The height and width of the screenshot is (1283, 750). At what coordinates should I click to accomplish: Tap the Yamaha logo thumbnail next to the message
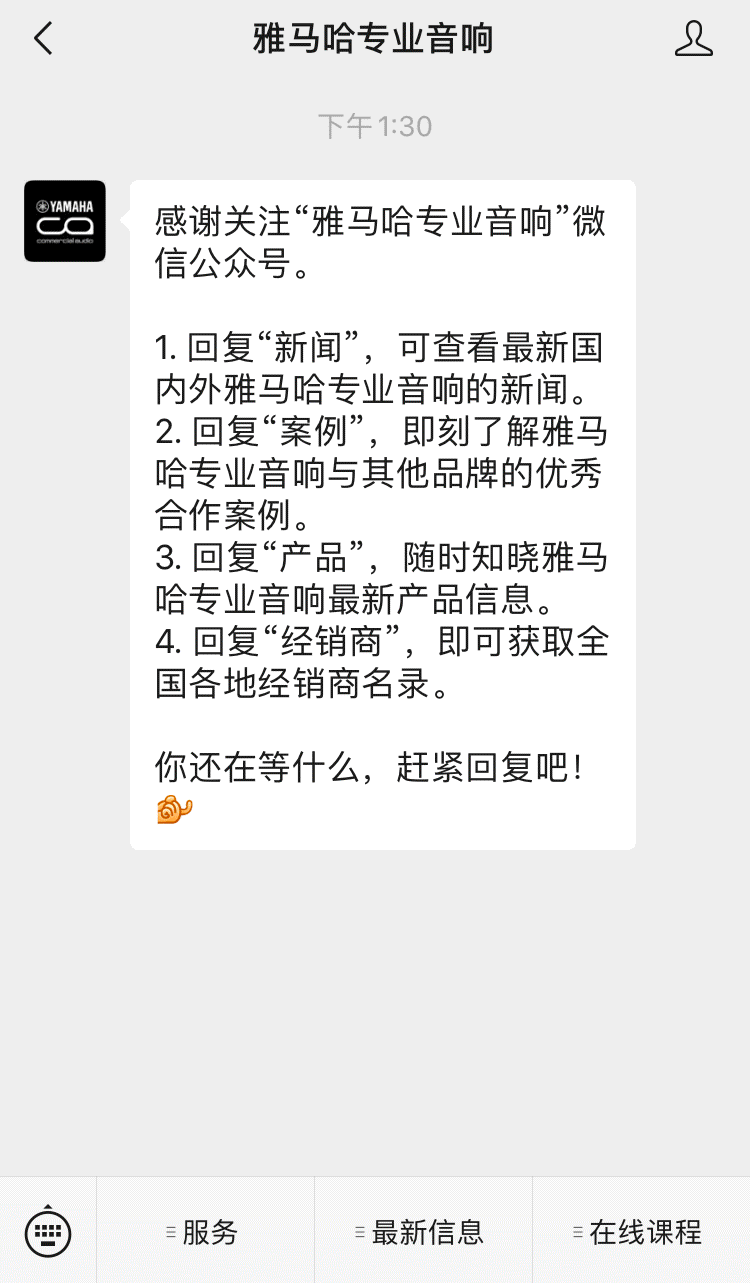point(64,221)
